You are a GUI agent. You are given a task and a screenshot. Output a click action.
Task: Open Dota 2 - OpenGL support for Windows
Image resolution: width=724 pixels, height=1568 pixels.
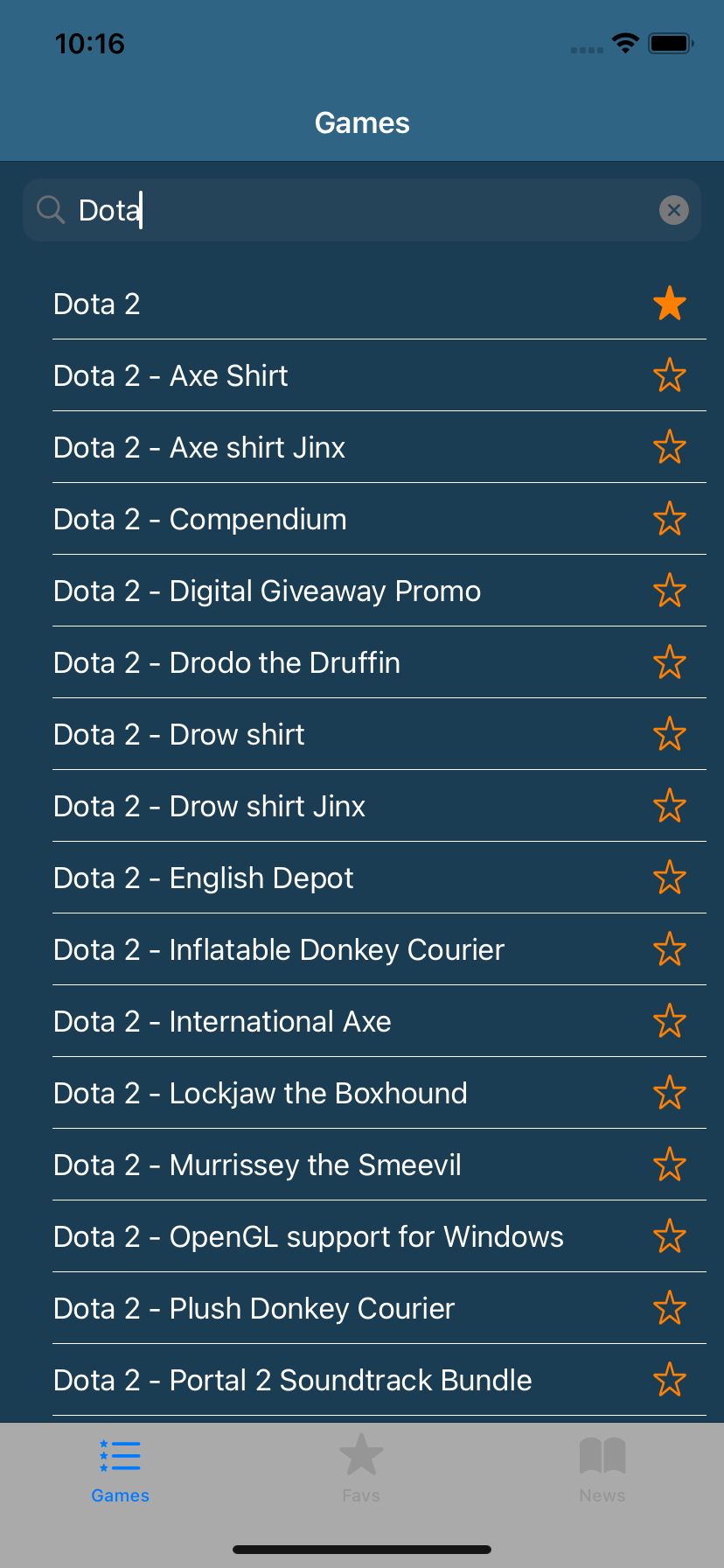[308, 1236]
